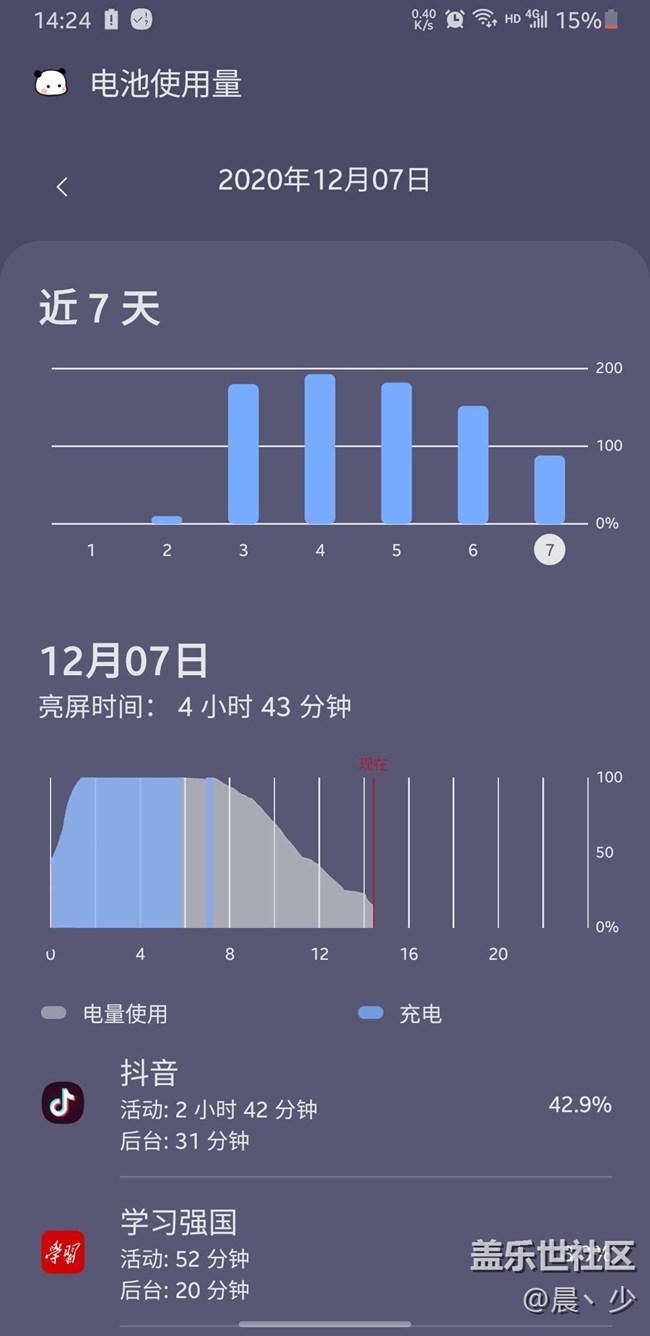Image resolution: width=650 pixels, height=1336 pixels.
Task: Select day 2 in the 7-day chart
Action: 167,550
